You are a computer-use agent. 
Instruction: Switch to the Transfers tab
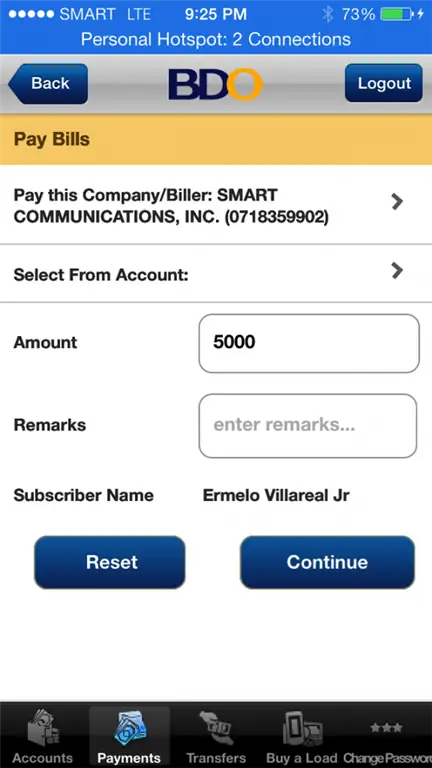216,736
